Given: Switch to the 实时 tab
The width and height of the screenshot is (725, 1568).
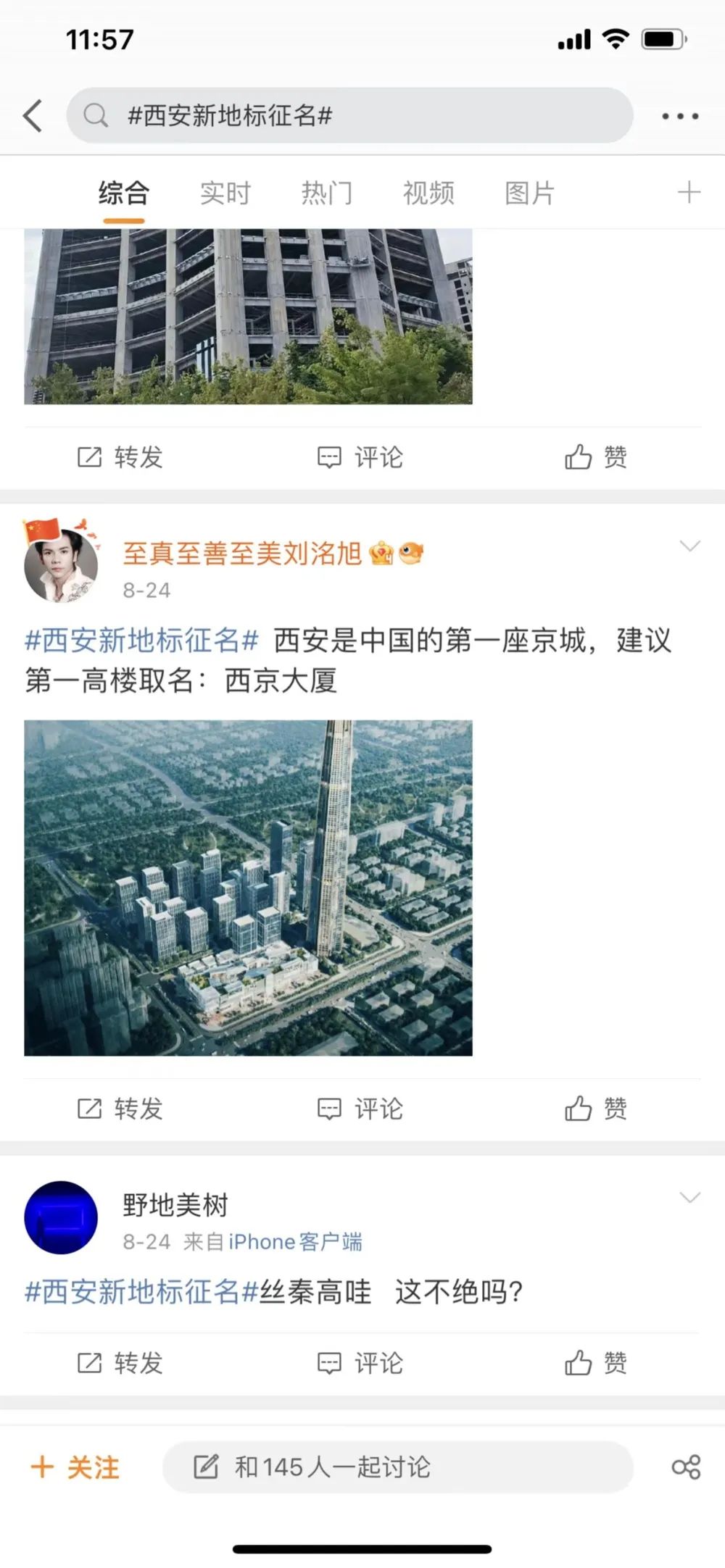Looking at the screenshot, I should (x=225, y=193).
